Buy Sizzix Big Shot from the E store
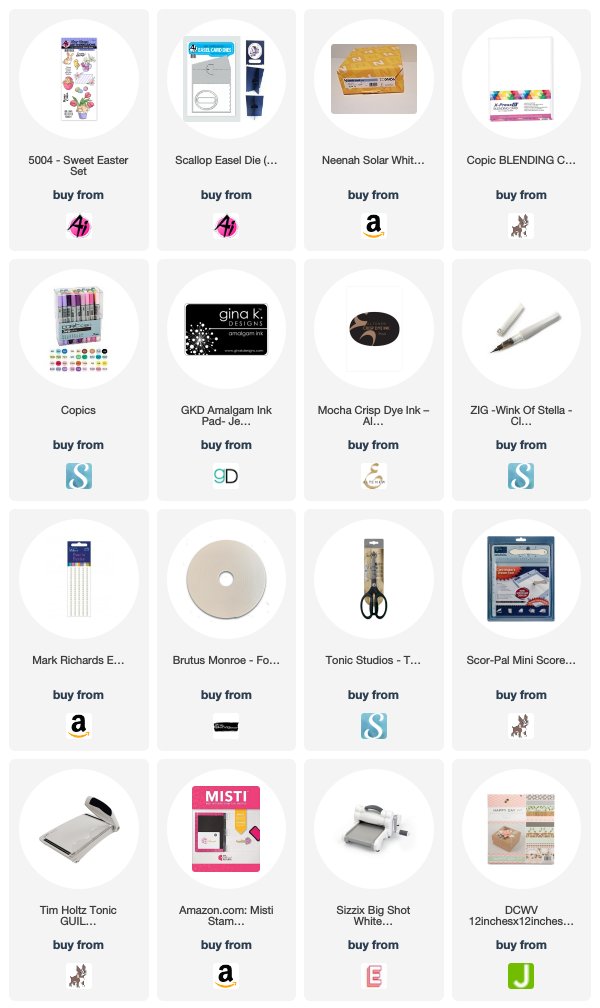Screen dimensions: 600x1008 click(374, 976)
